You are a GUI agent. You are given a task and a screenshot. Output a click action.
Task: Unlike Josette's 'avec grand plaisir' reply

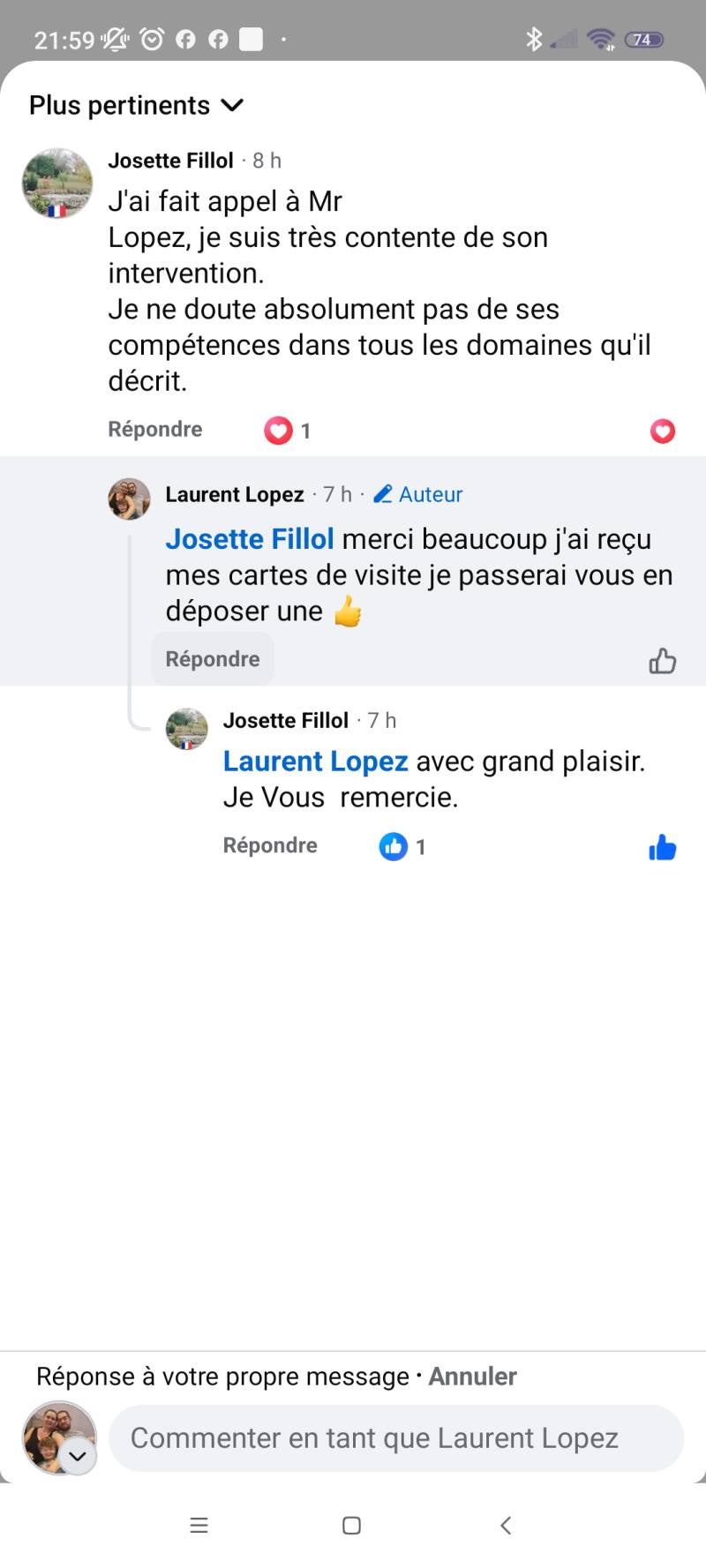662,848
